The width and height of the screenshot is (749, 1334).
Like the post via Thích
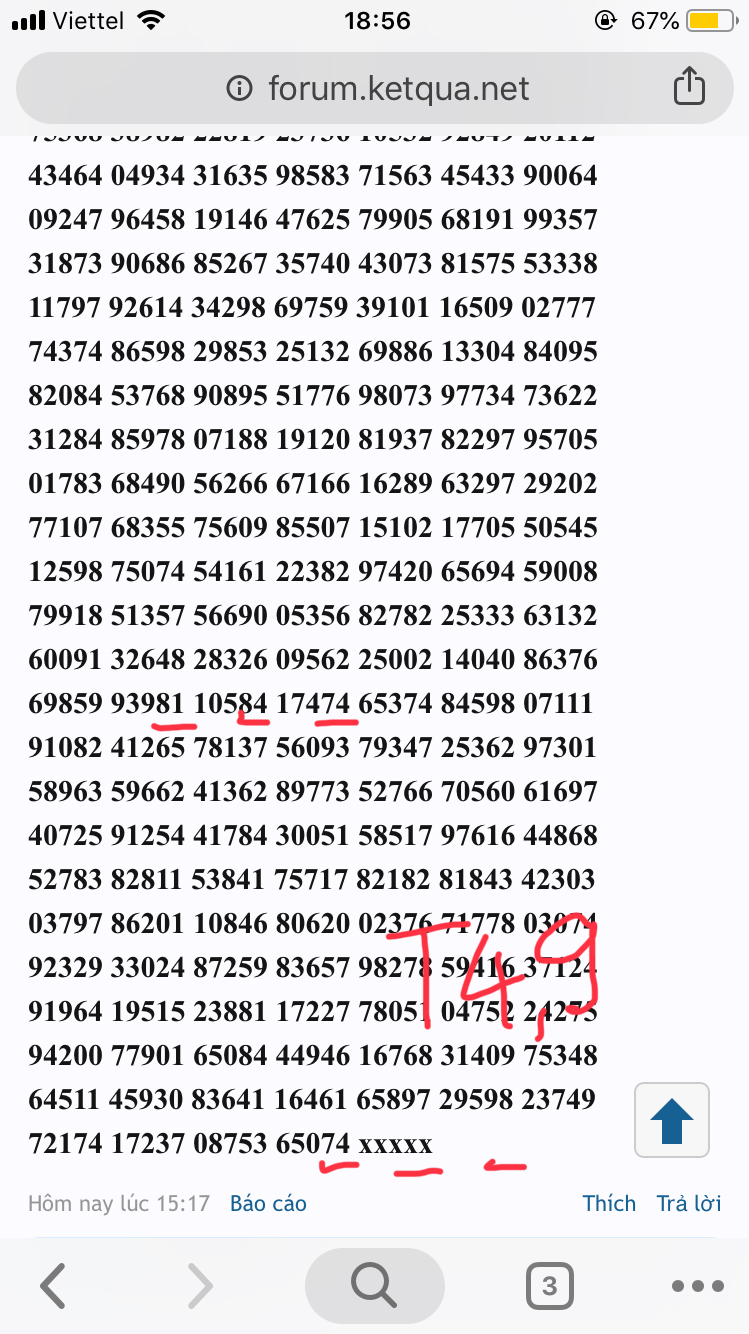pos(609,1203)
